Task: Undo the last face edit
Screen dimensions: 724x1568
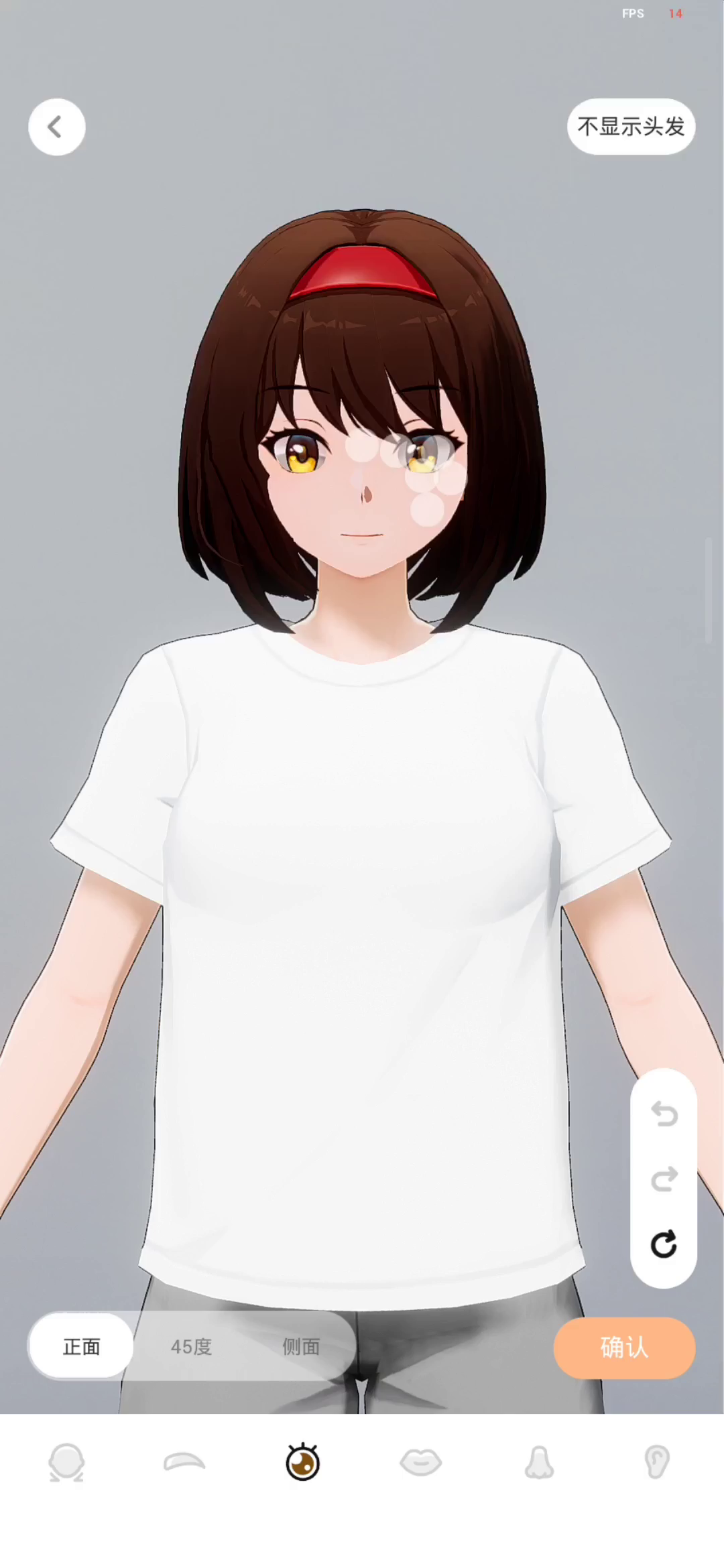Action: coord(664,1114)
